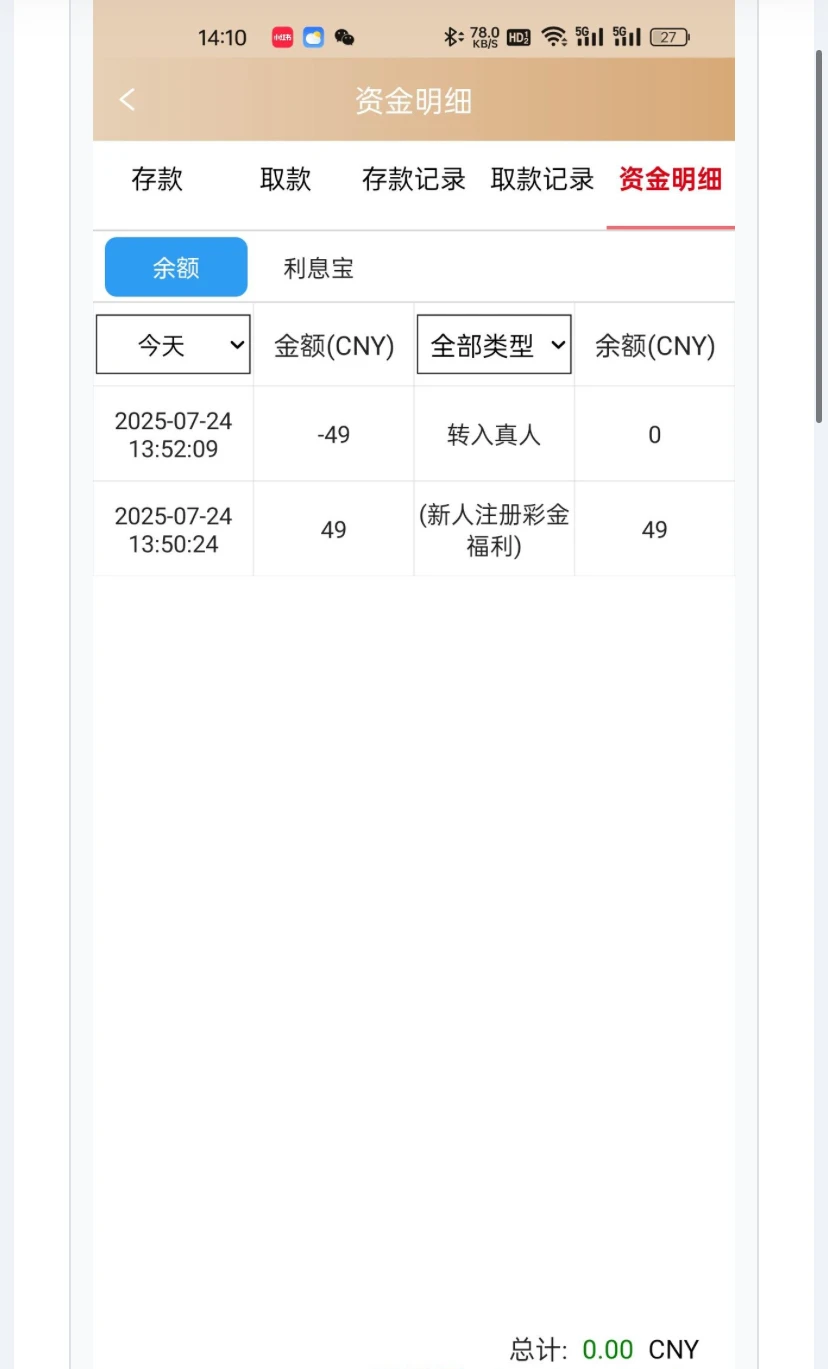828x1369 pixels.
Task: Select the 转入真人 transaction row
Action: click(x=493, y=433)
